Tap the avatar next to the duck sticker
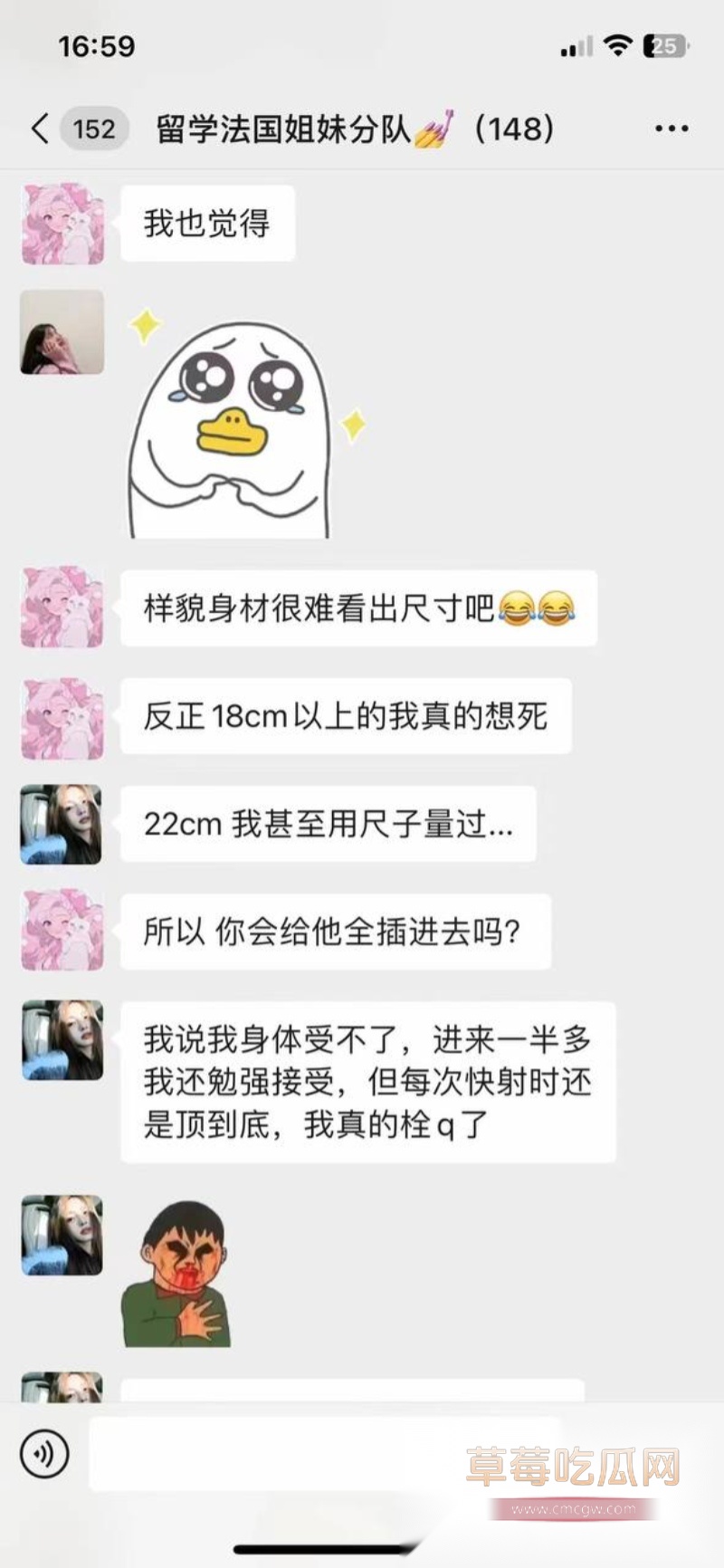724x1568 pixels. pyautogui.click(x=62, y=332)
